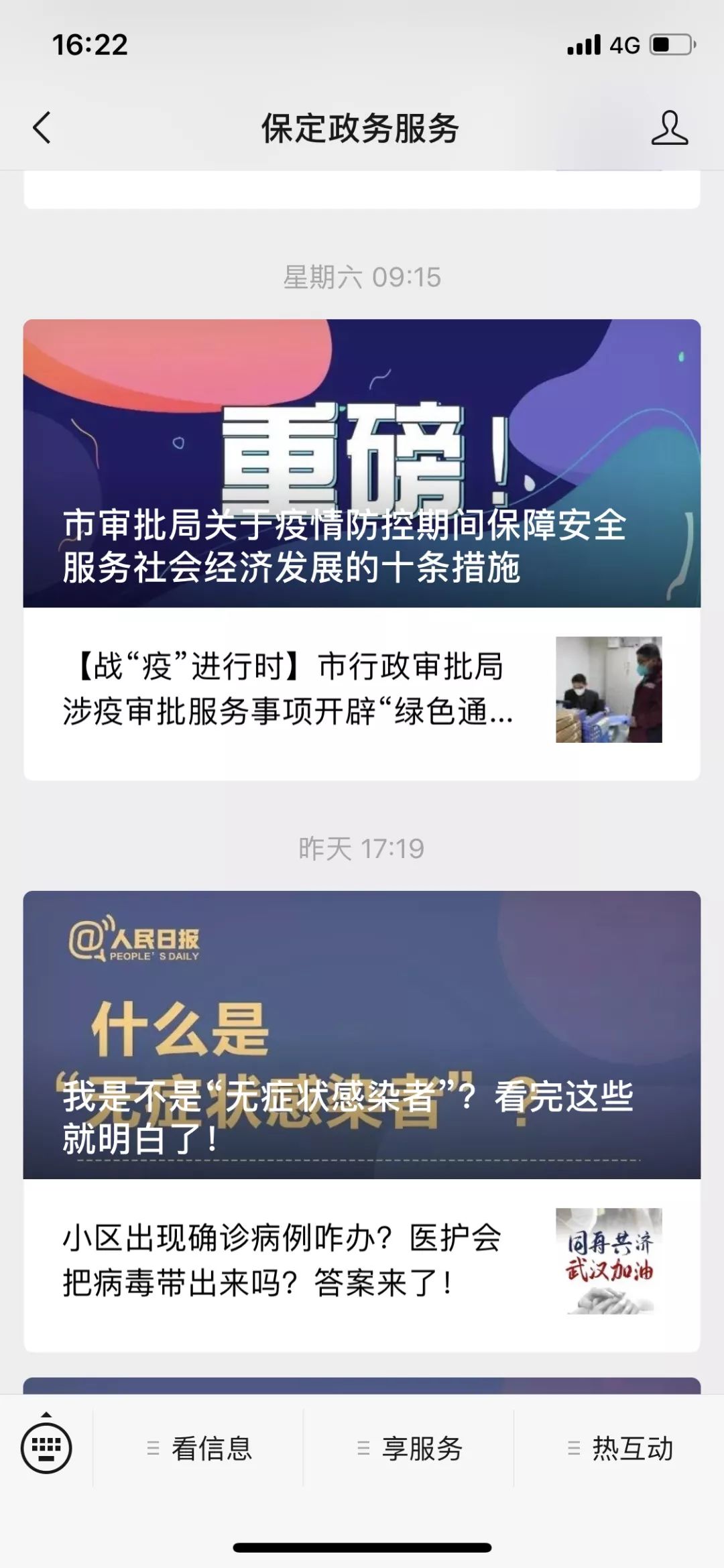Switch to the keyboard input mode
Image resolution: width=724 pixels, height=1568 pixels.
[46, 1448]
